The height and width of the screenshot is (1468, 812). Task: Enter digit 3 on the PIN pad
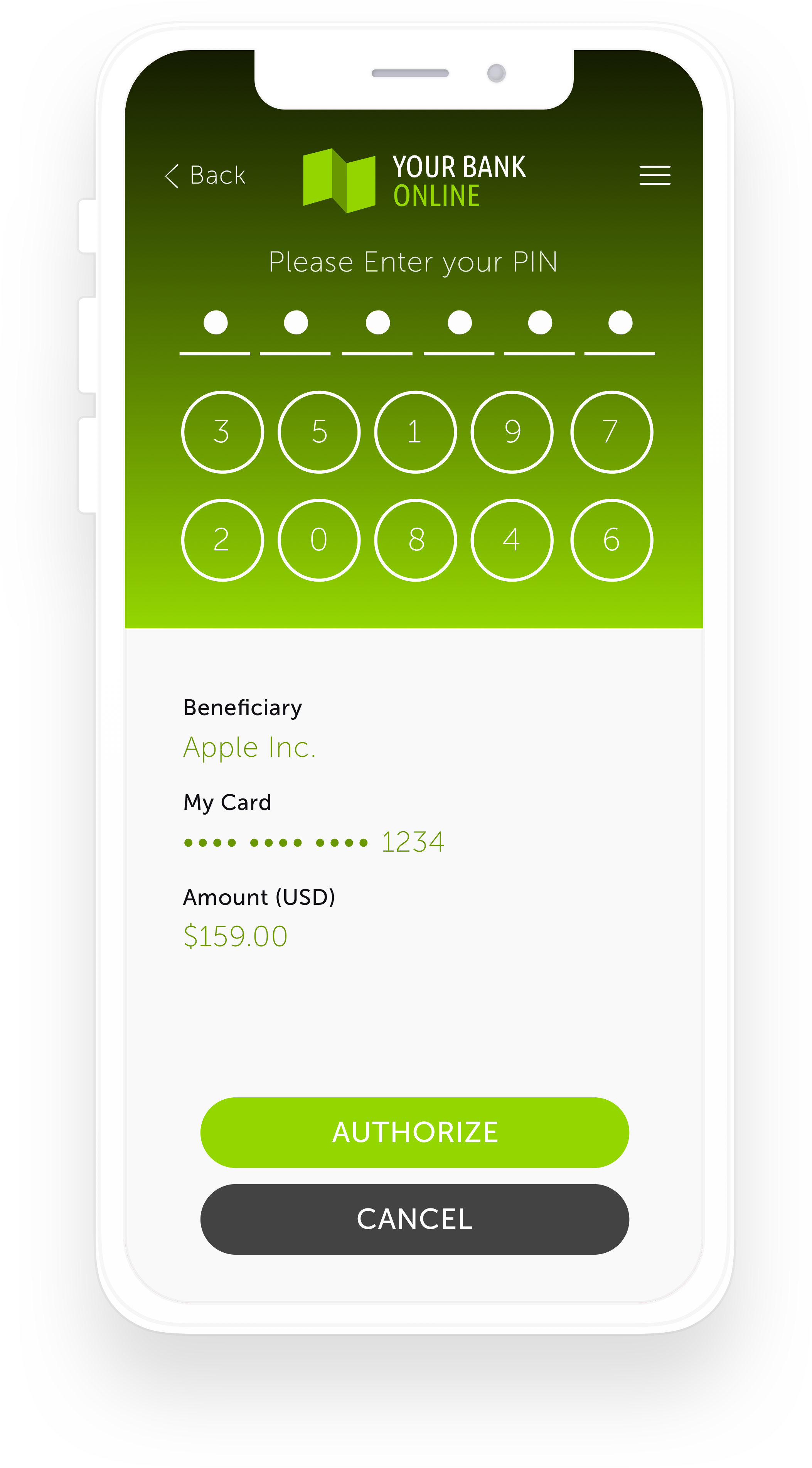tap(222, 432)
